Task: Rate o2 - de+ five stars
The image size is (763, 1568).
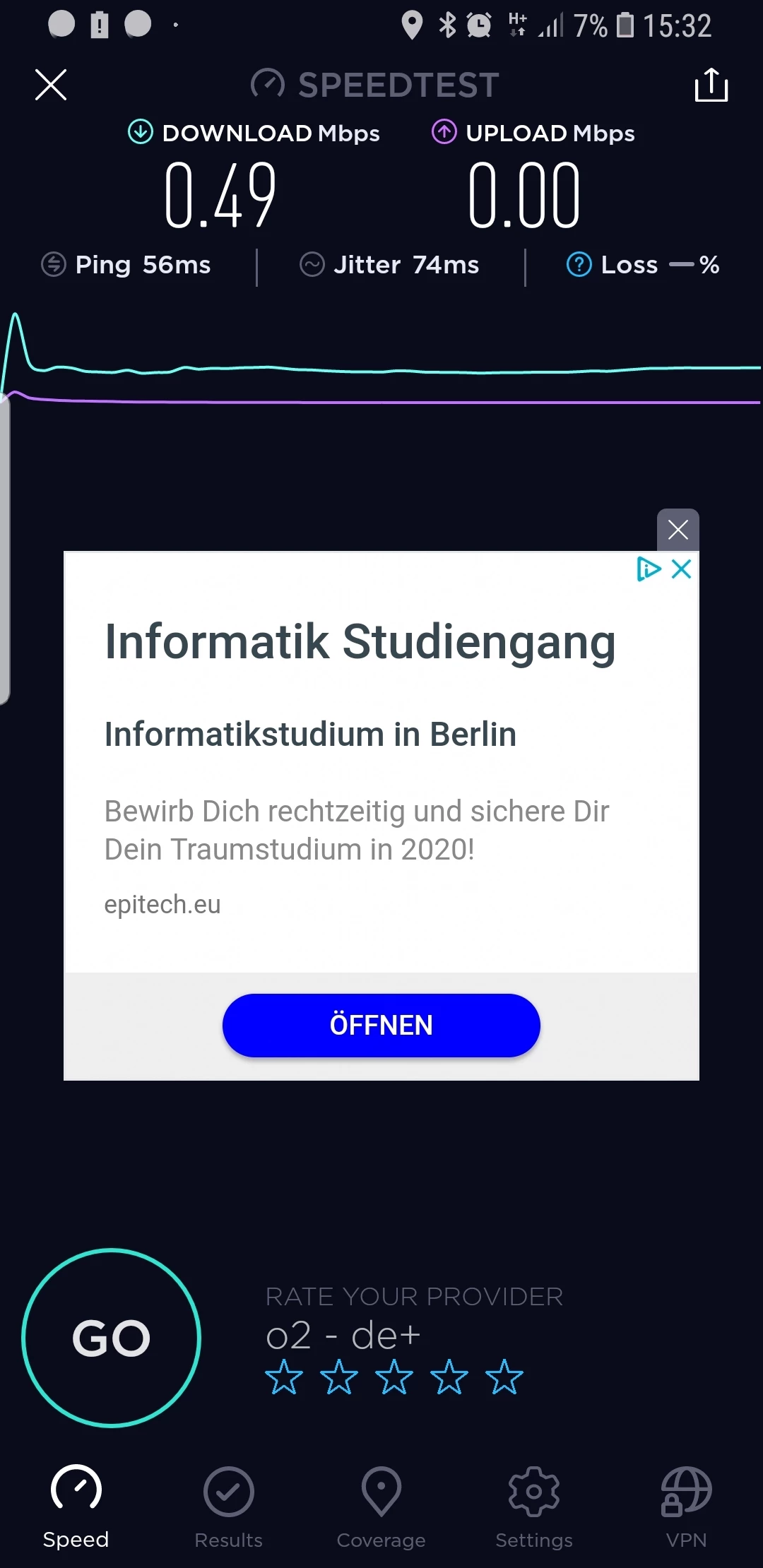Action: [x=504, y=1377]
